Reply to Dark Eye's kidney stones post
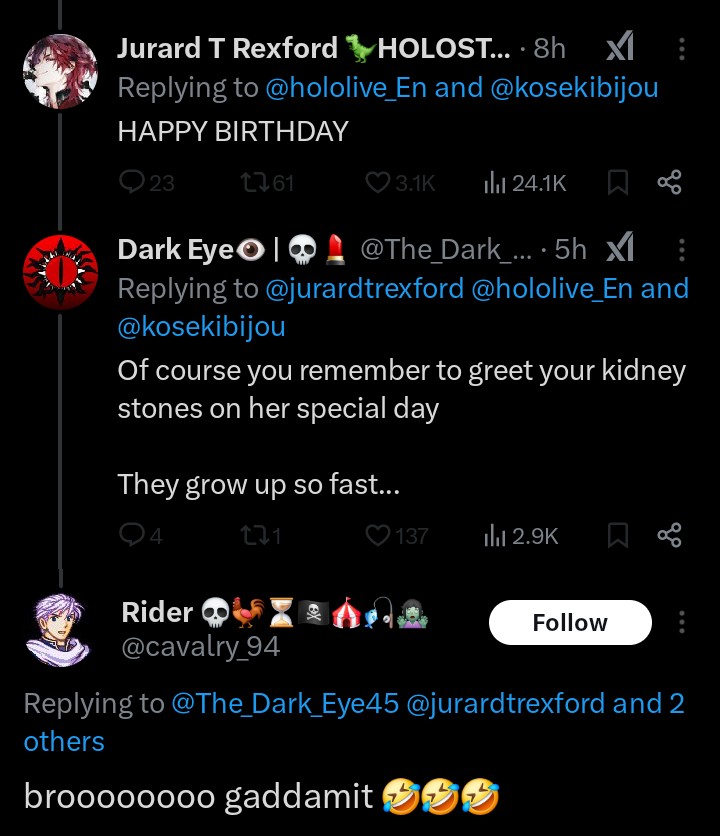The image size is (720, 836). pos(132,536)
